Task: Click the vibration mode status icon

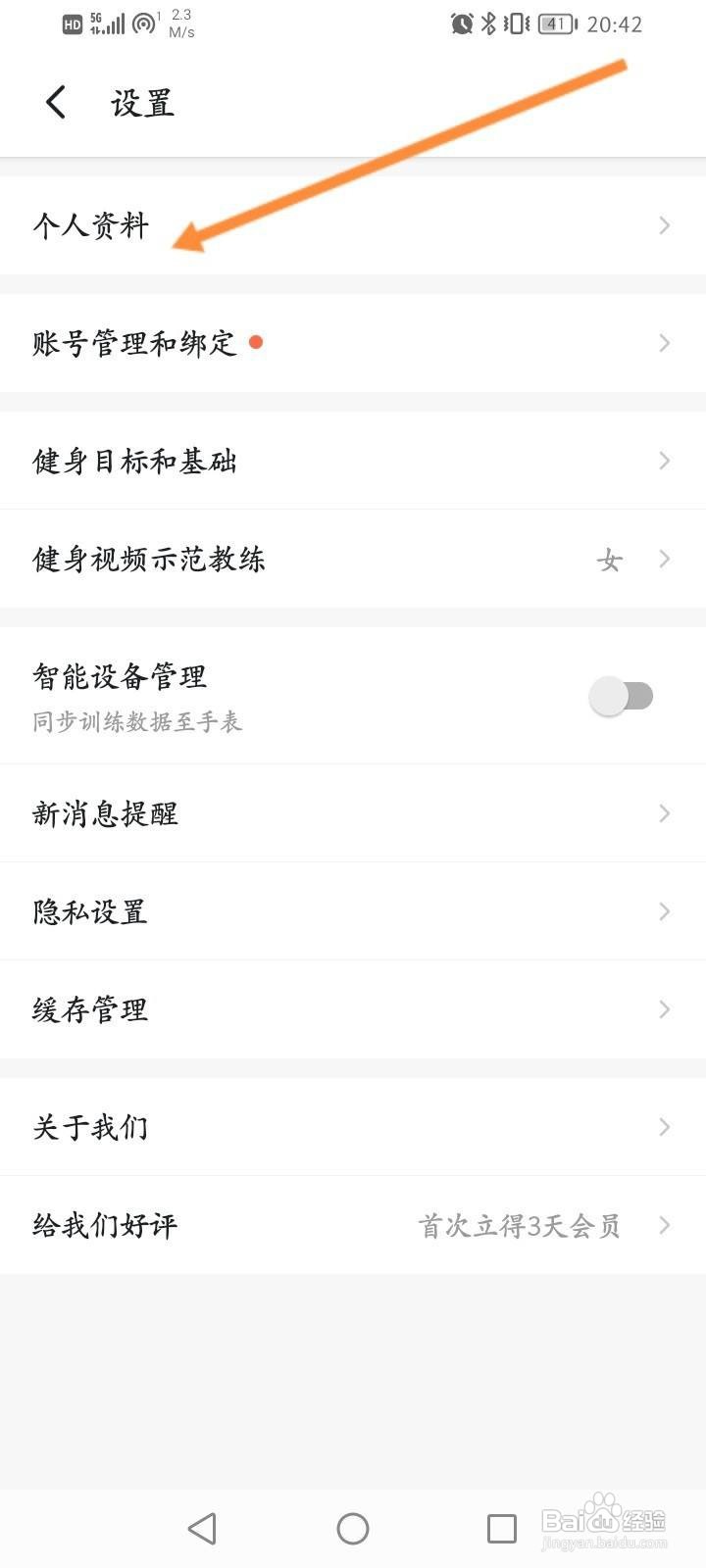Action: coord(516,24)
